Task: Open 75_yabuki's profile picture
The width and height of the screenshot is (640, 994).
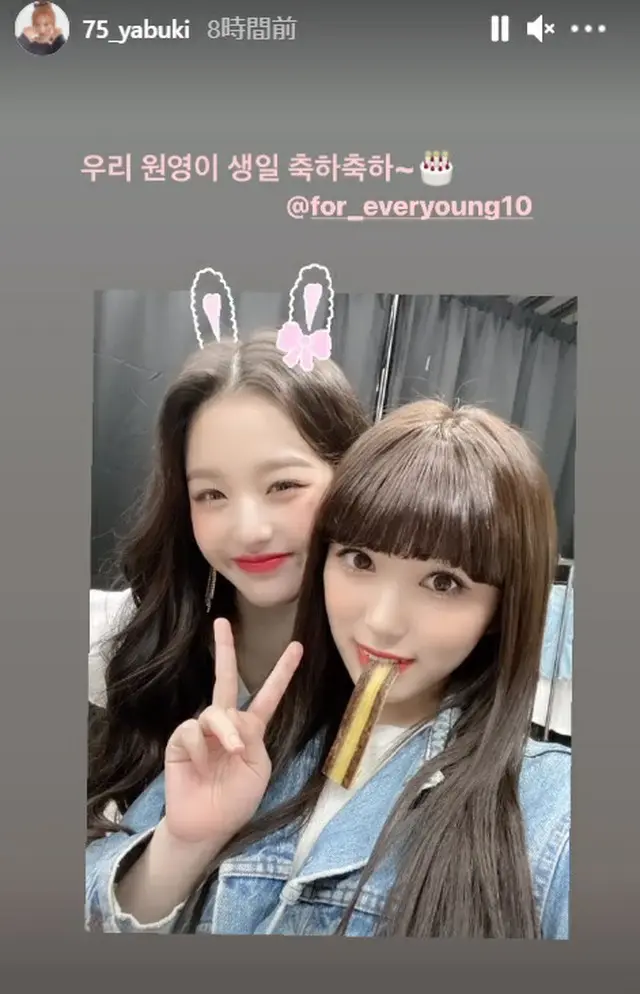Action: click(41, 28)
